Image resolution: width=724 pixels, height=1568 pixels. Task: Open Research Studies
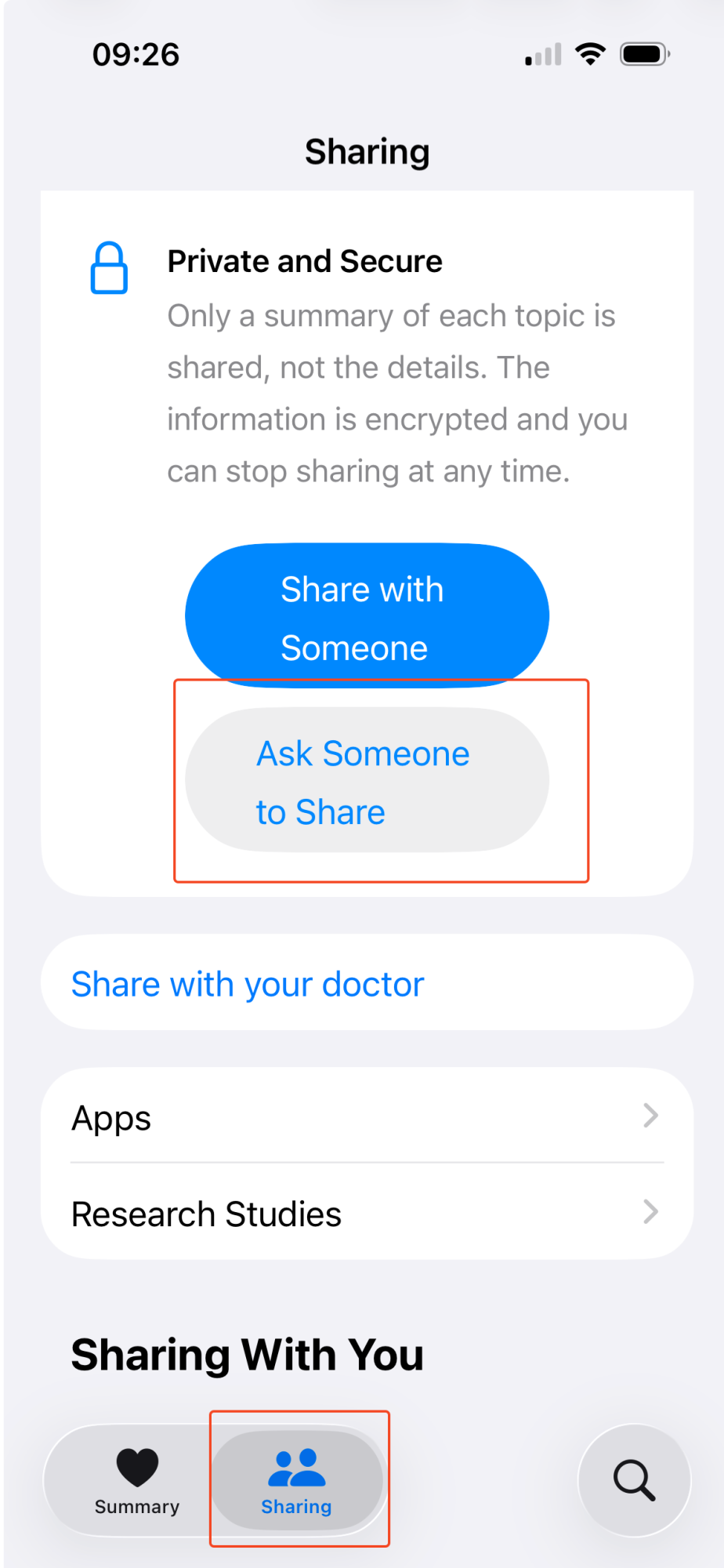pos(367,1214)
